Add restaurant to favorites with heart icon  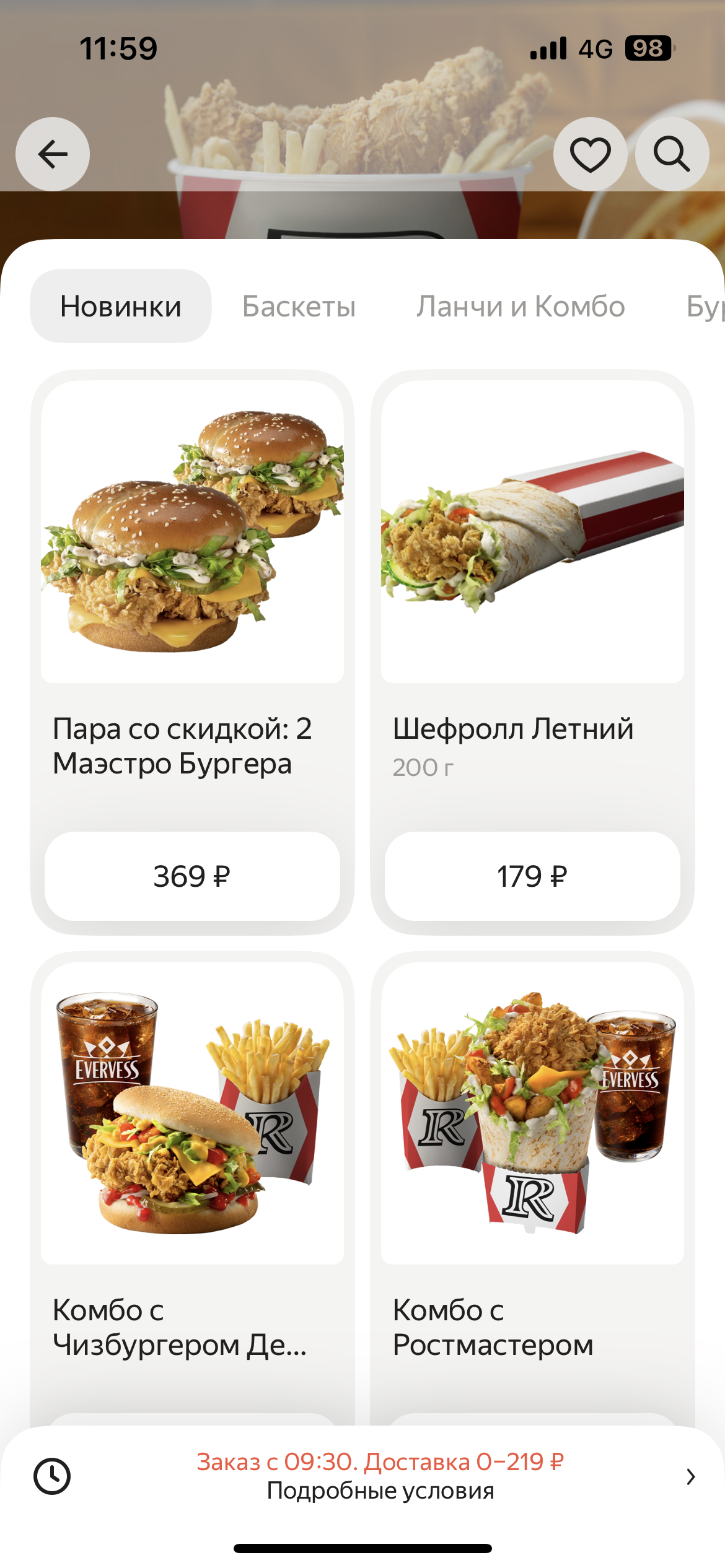pos(590,154)
